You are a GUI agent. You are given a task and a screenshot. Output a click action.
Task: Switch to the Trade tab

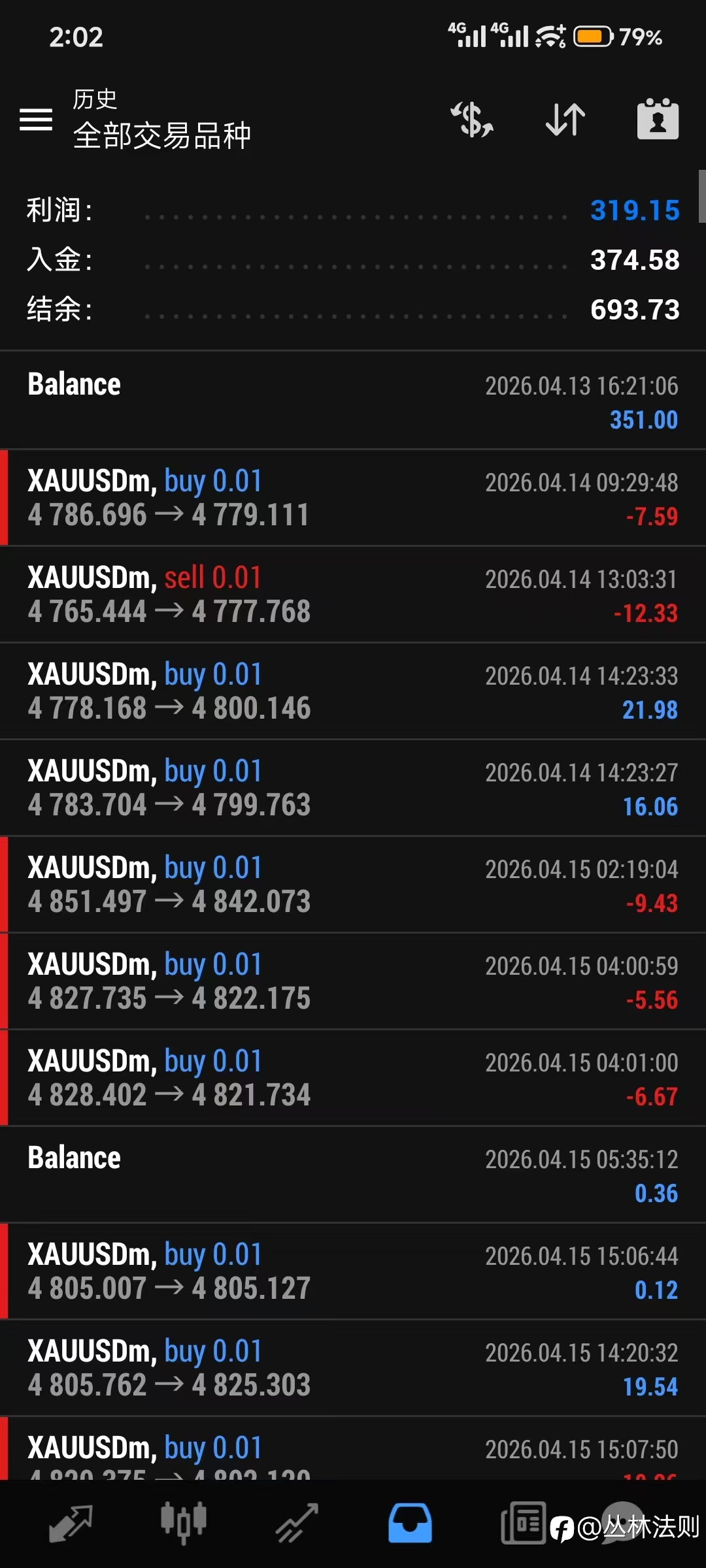click(x=297, y=1524)
